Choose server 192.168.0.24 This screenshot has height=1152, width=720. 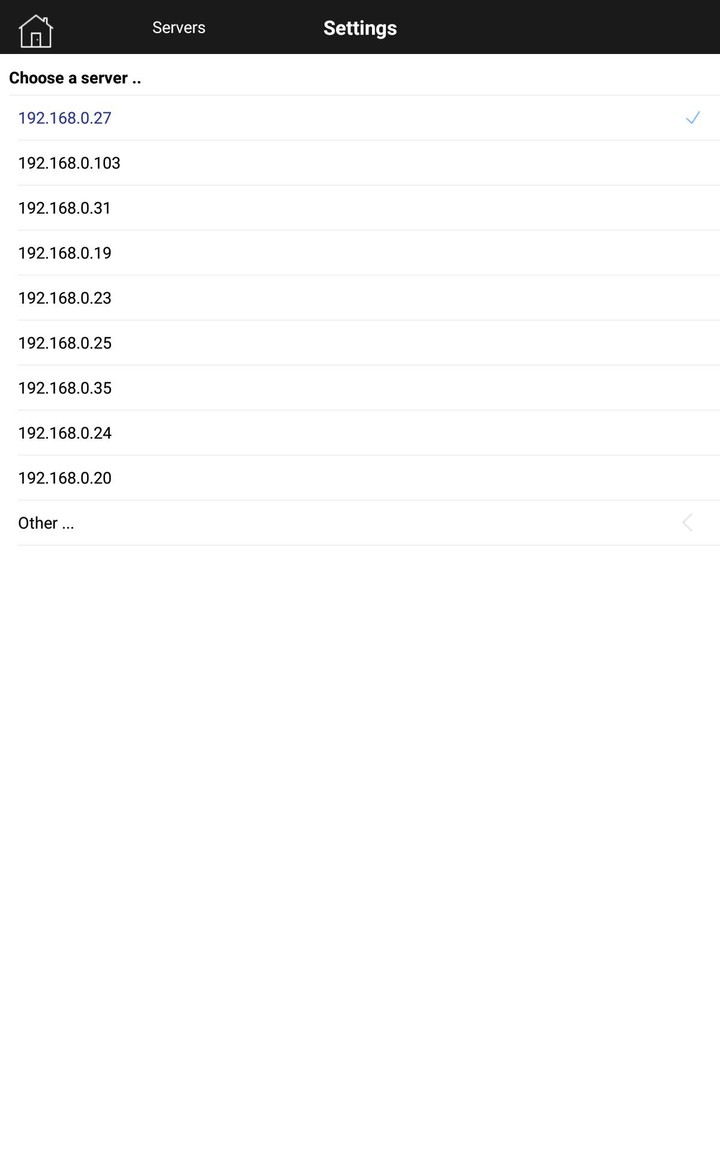point(65,432)
